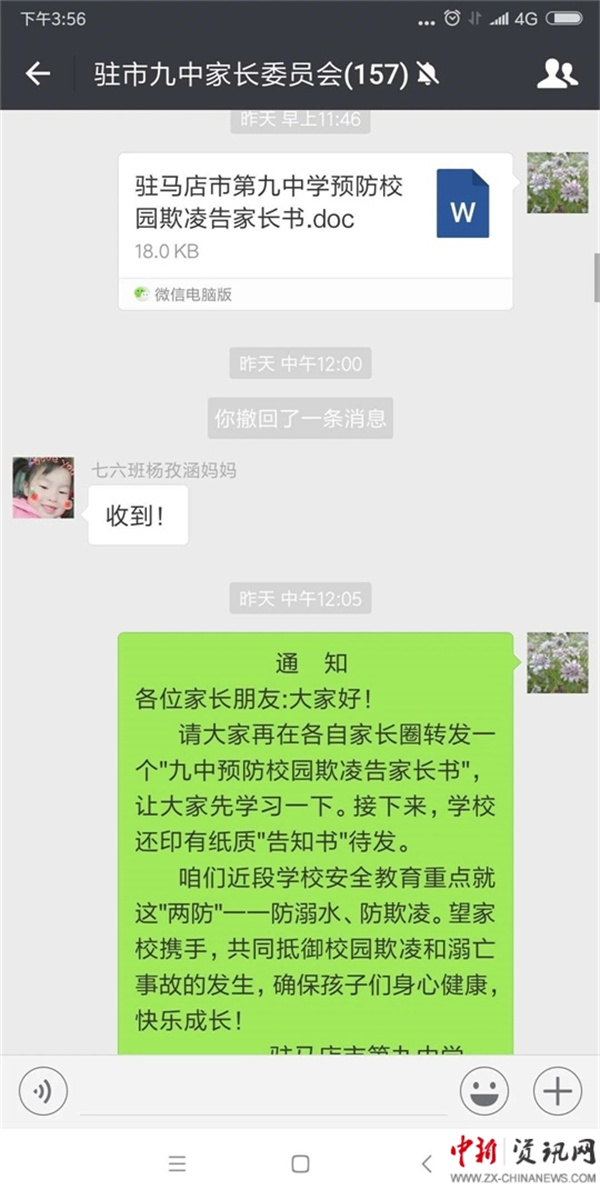Open the emoji picker
This screenshot has height=1200, width=600.
click(x=485, y=1090)
